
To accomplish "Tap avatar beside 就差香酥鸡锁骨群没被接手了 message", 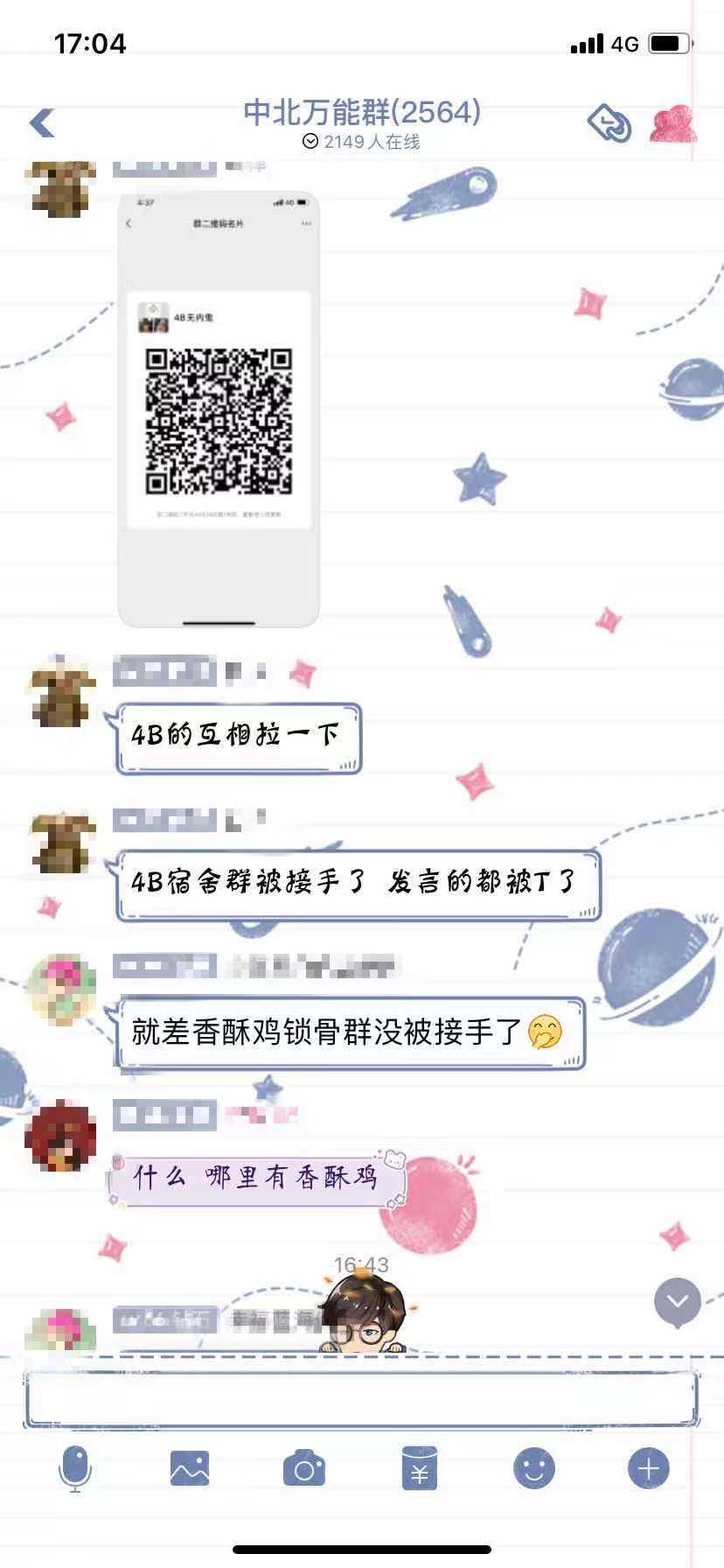I will [61, 989].
